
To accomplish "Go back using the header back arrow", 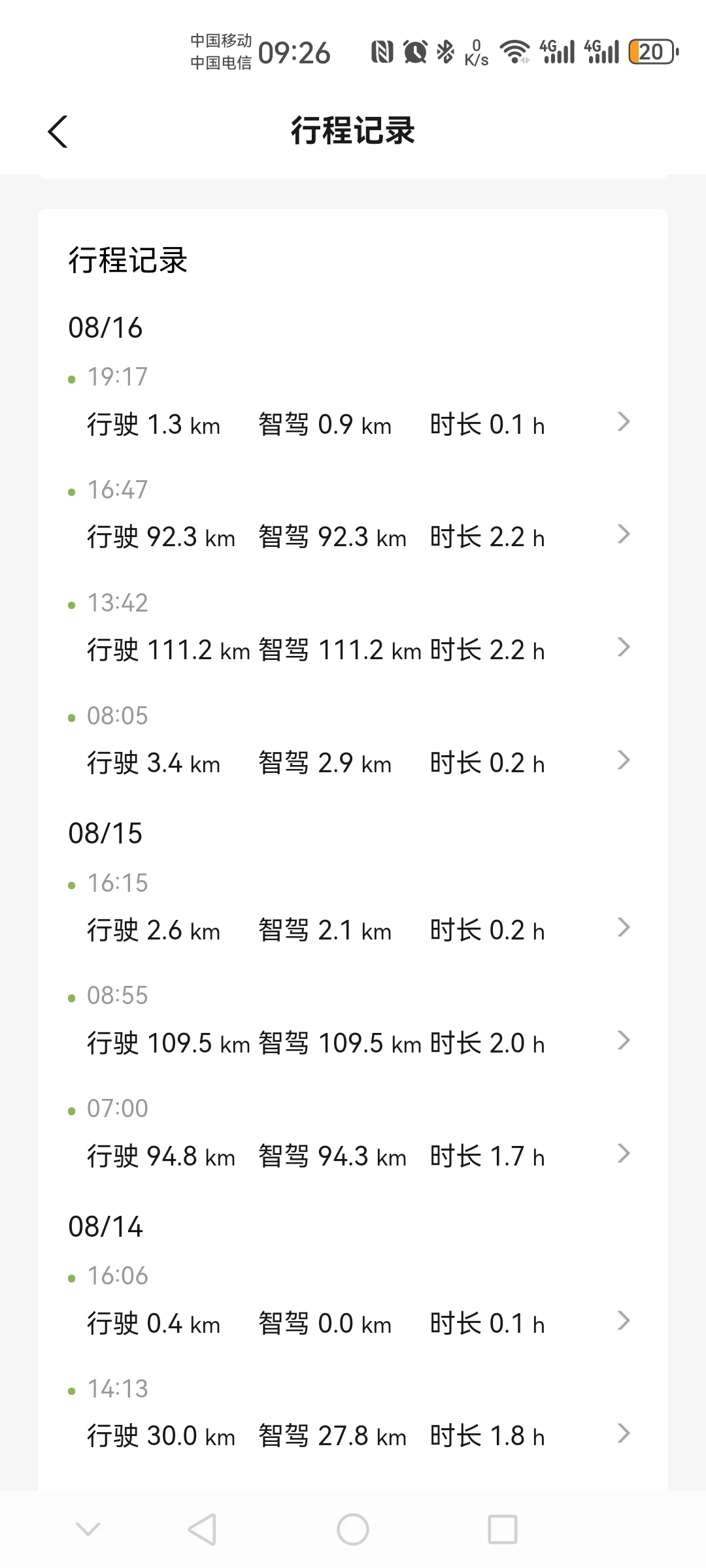I will tap(58, 131).
